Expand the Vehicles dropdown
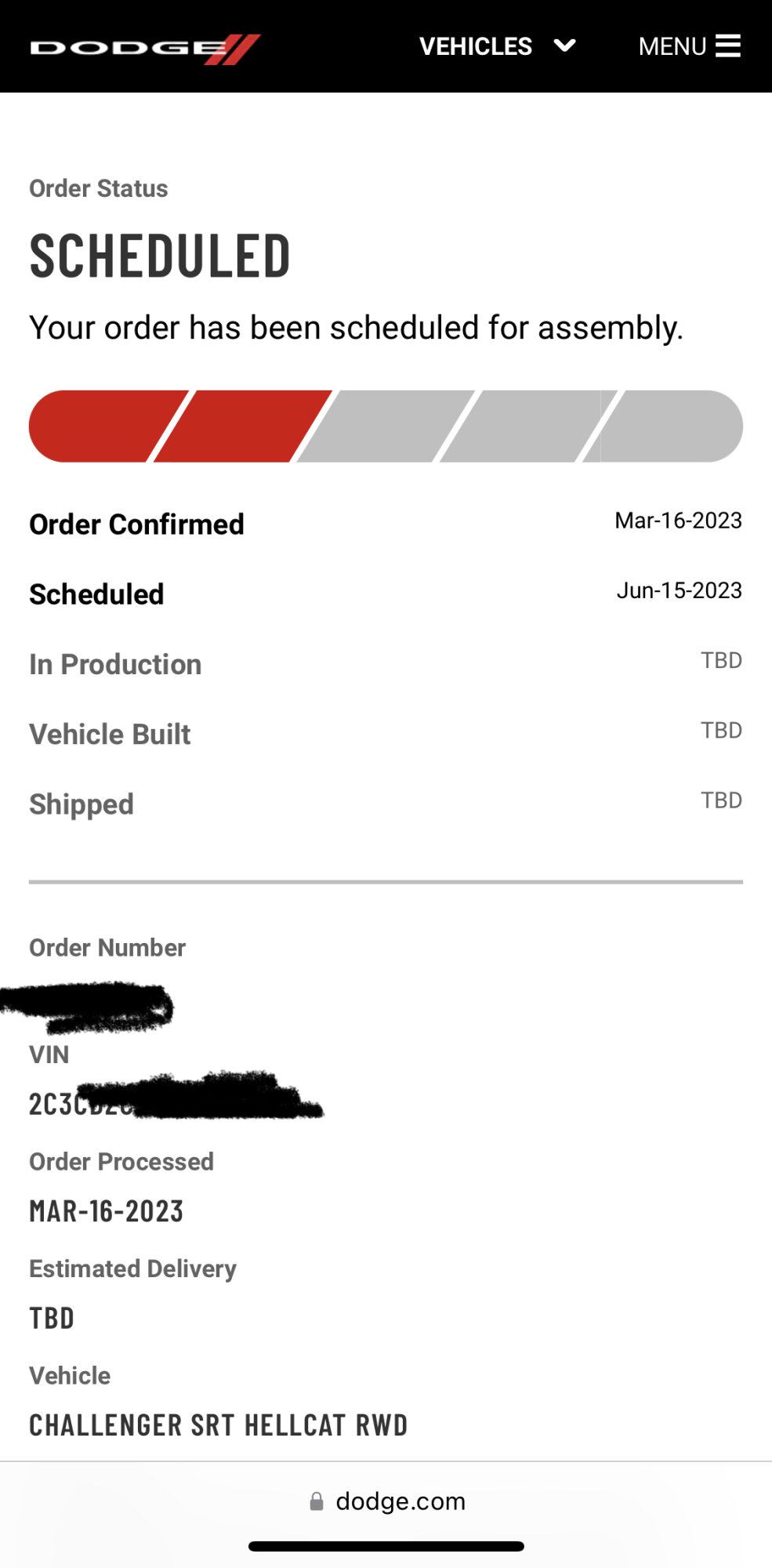Screen dimensions: 772x1568 (498, 46)
